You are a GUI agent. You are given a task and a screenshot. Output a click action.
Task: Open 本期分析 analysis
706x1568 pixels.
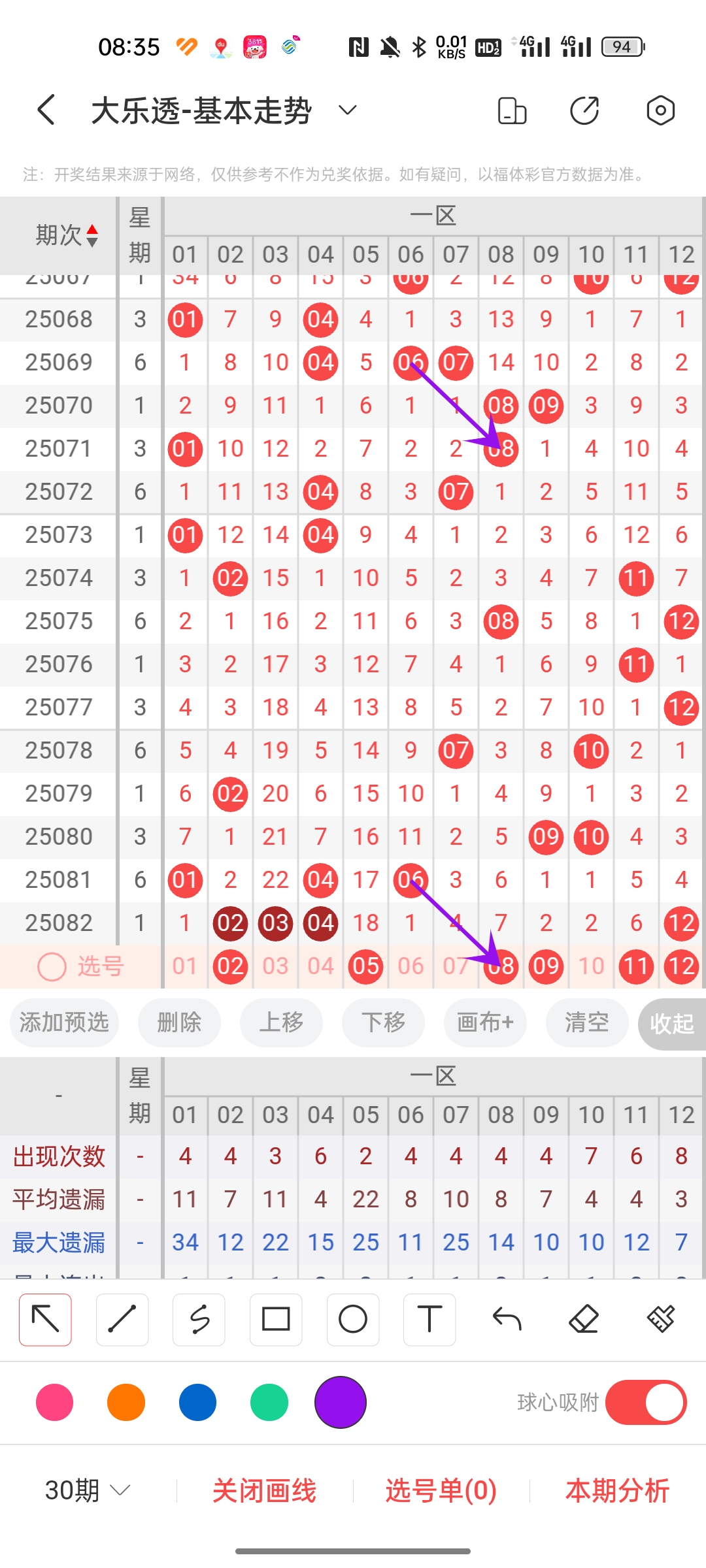coord(617,1490)
